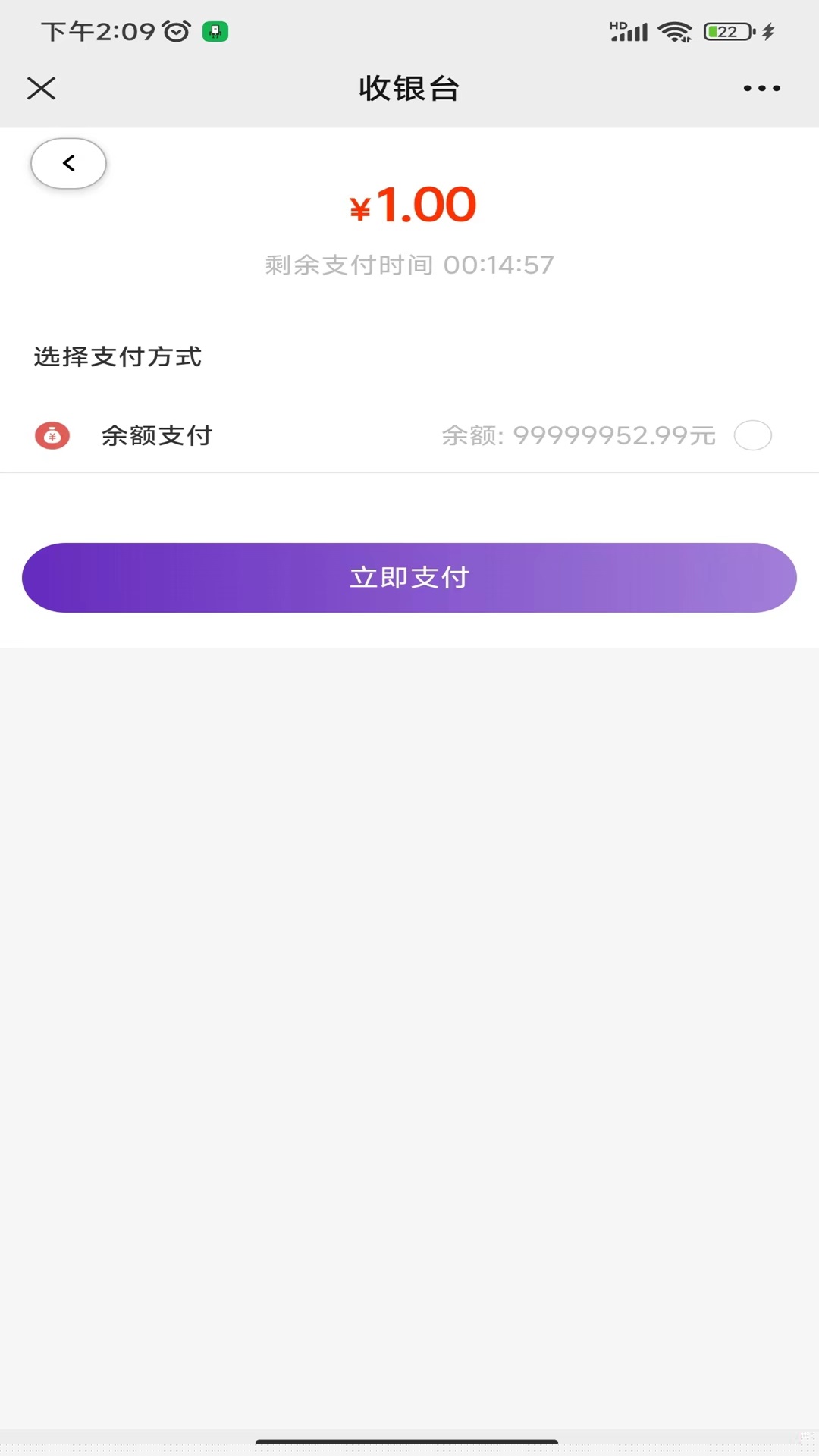Open the three-dot more options menu

761,88
